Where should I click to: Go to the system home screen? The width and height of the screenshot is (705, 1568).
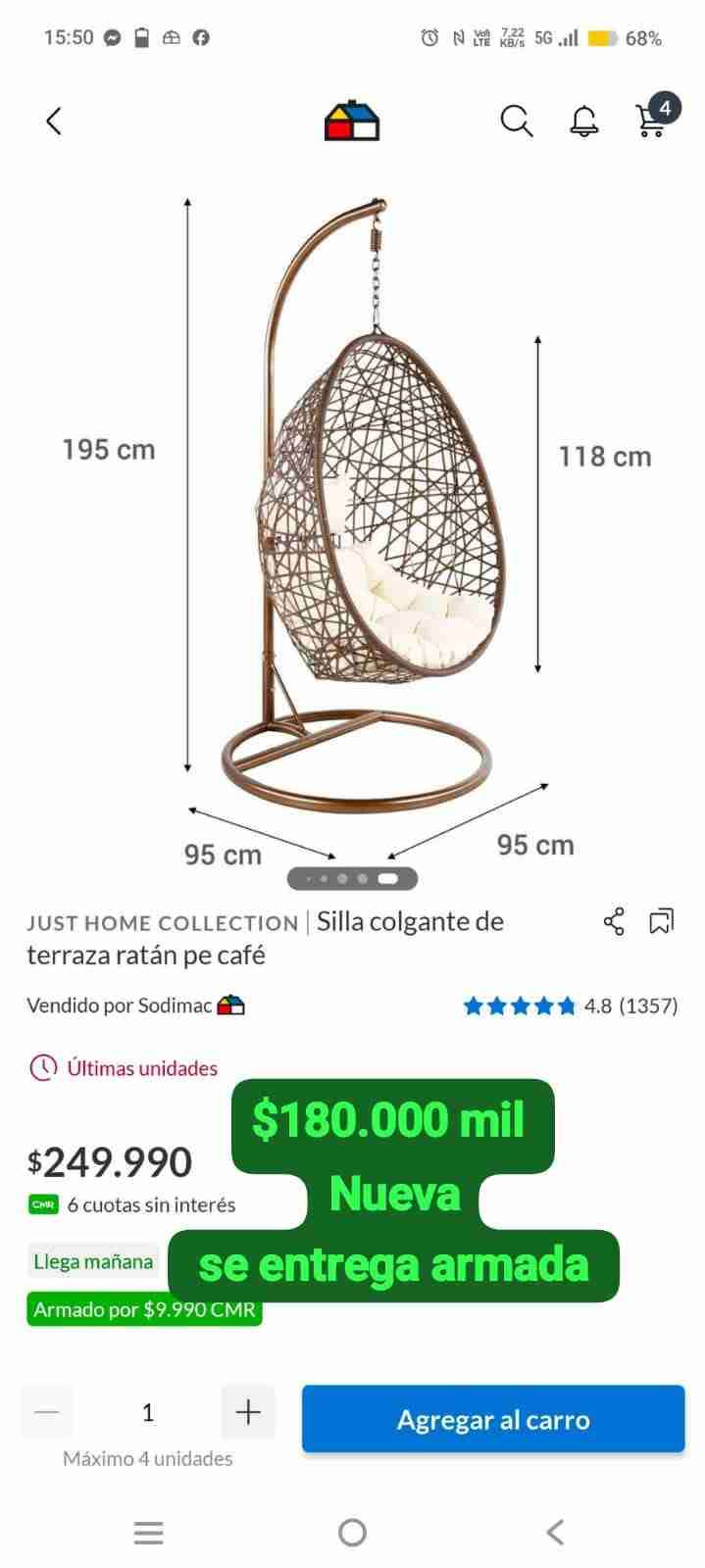(x=352, y=1533)
